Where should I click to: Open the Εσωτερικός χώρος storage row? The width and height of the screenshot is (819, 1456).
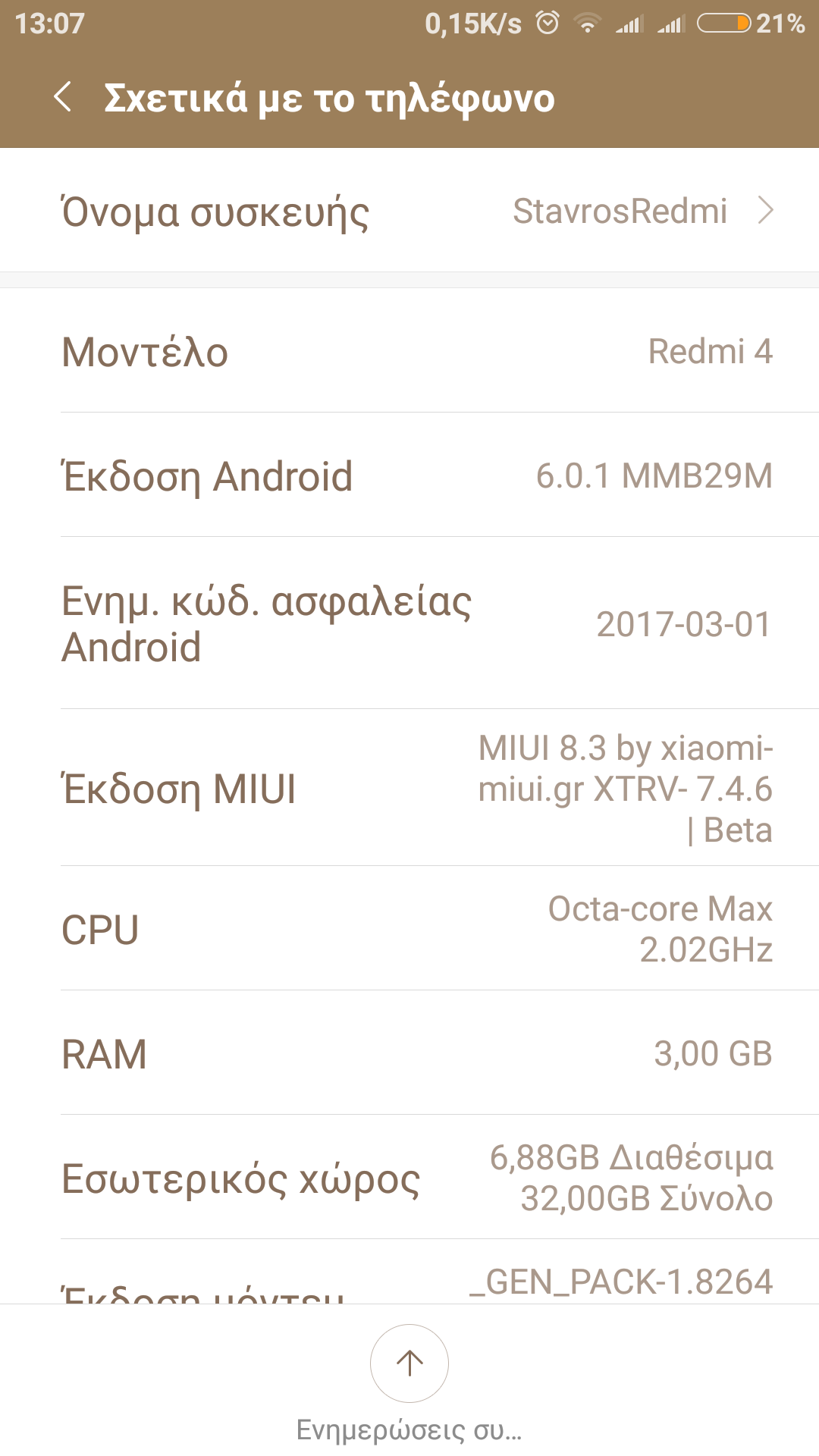tap(409, 1177)
